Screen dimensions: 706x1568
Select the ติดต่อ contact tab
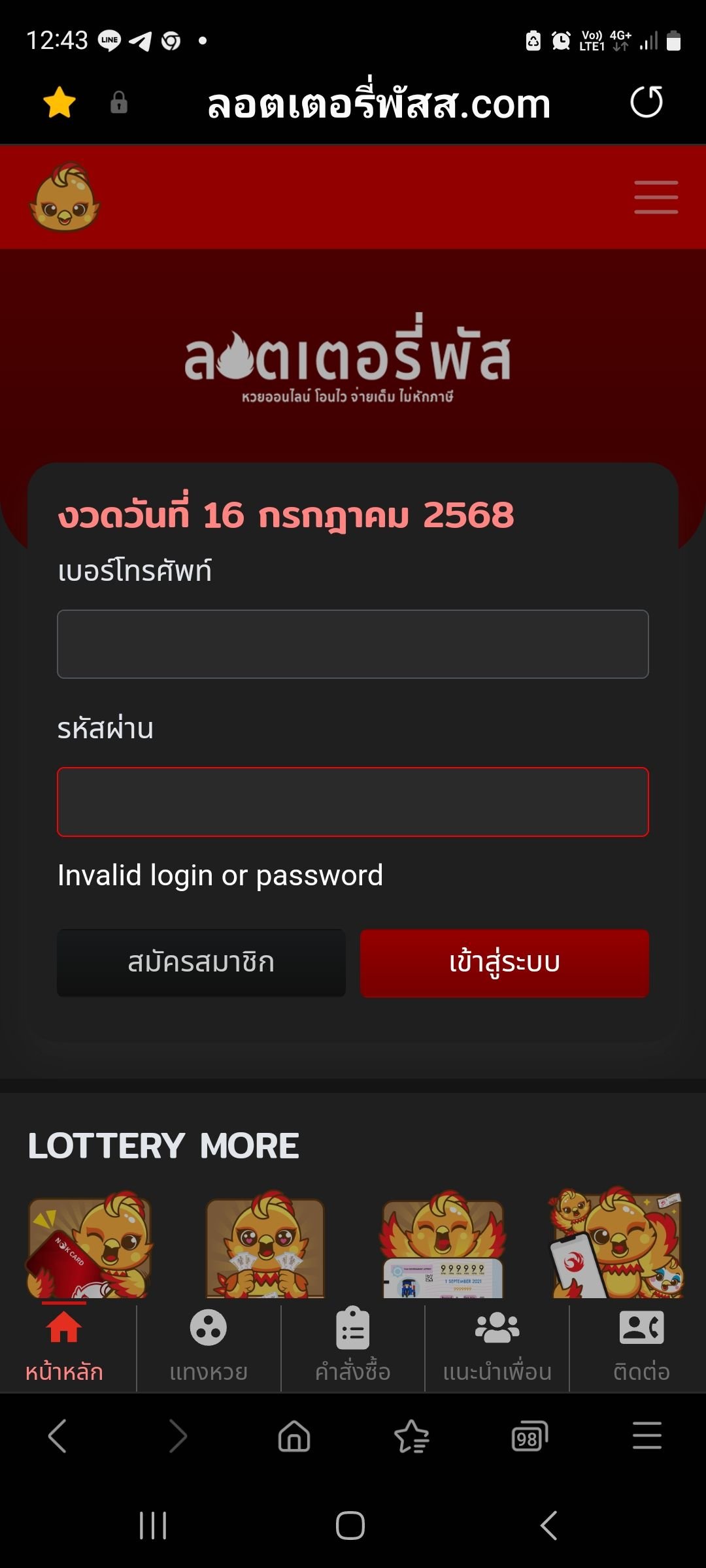[x=641, y=1347]
